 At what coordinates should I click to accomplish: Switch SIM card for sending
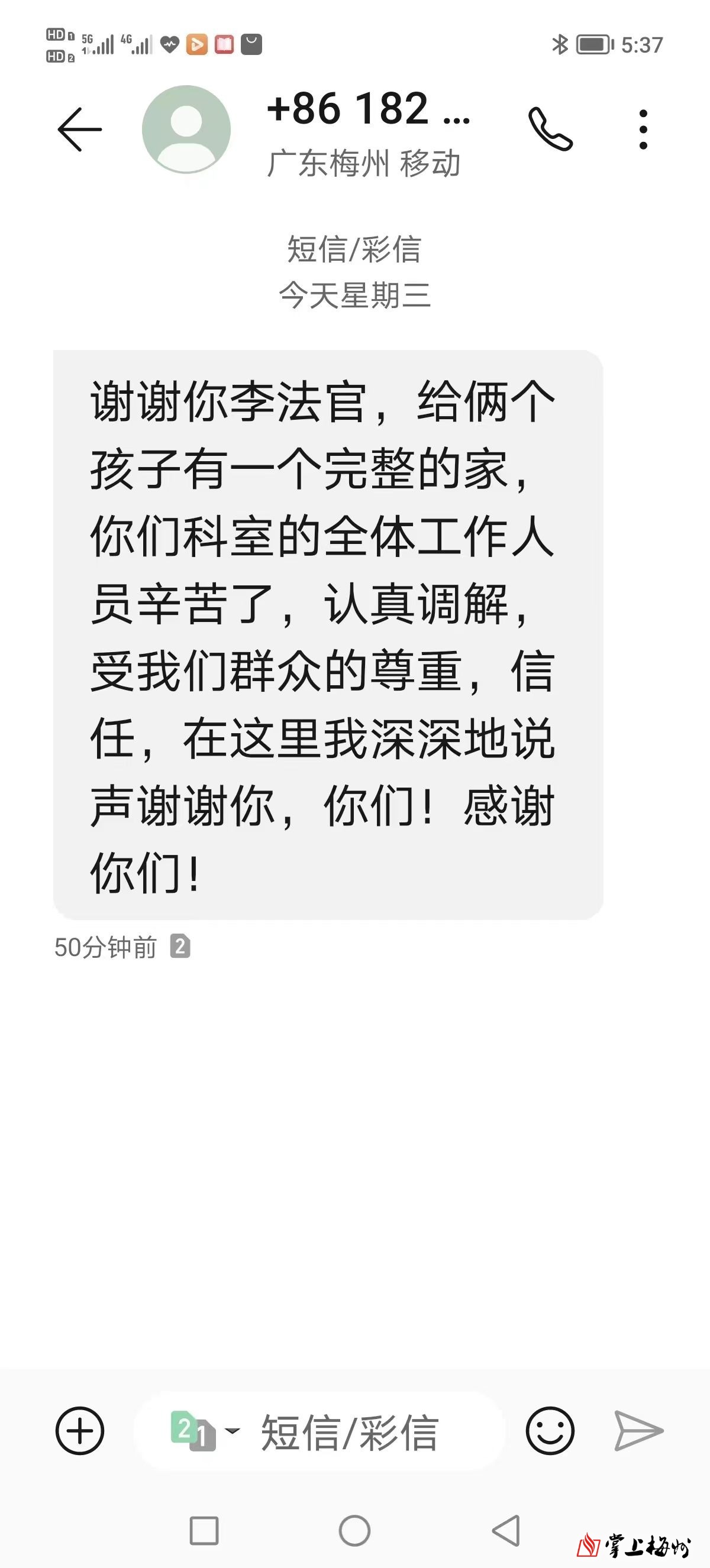click(204, 1431)
